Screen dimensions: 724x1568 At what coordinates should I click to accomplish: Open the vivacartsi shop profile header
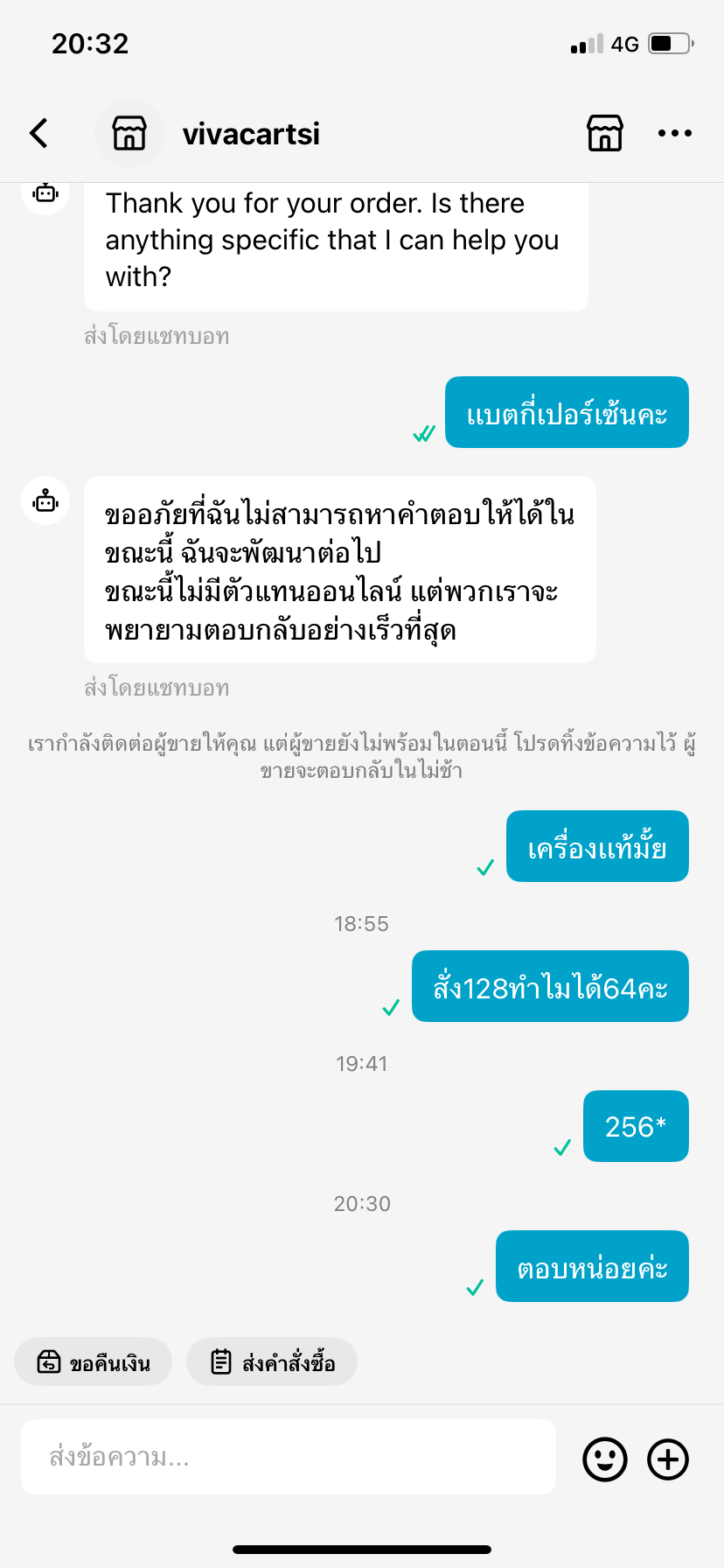coord(208,133)
